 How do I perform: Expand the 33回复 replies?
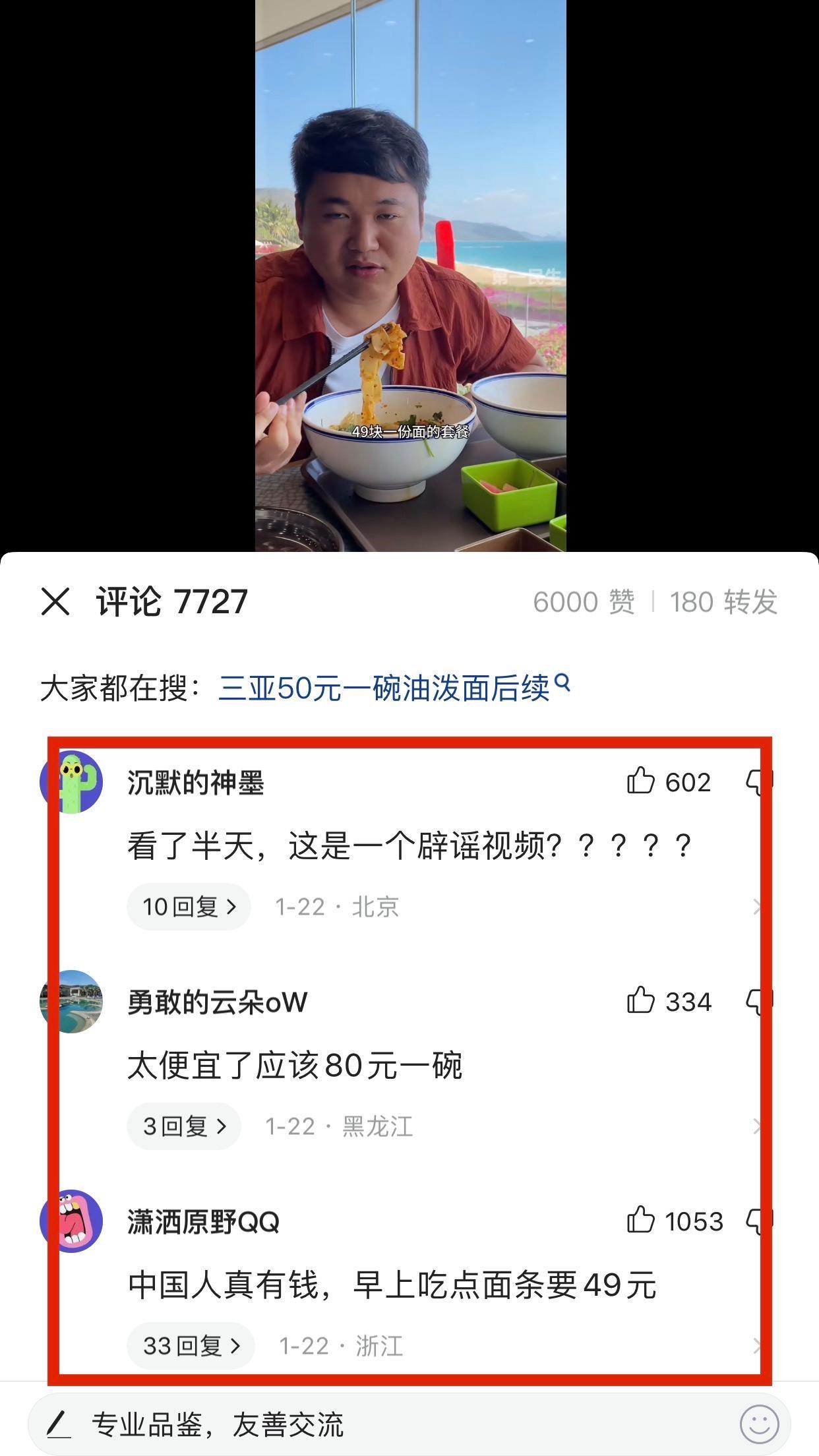(191, 1346)
